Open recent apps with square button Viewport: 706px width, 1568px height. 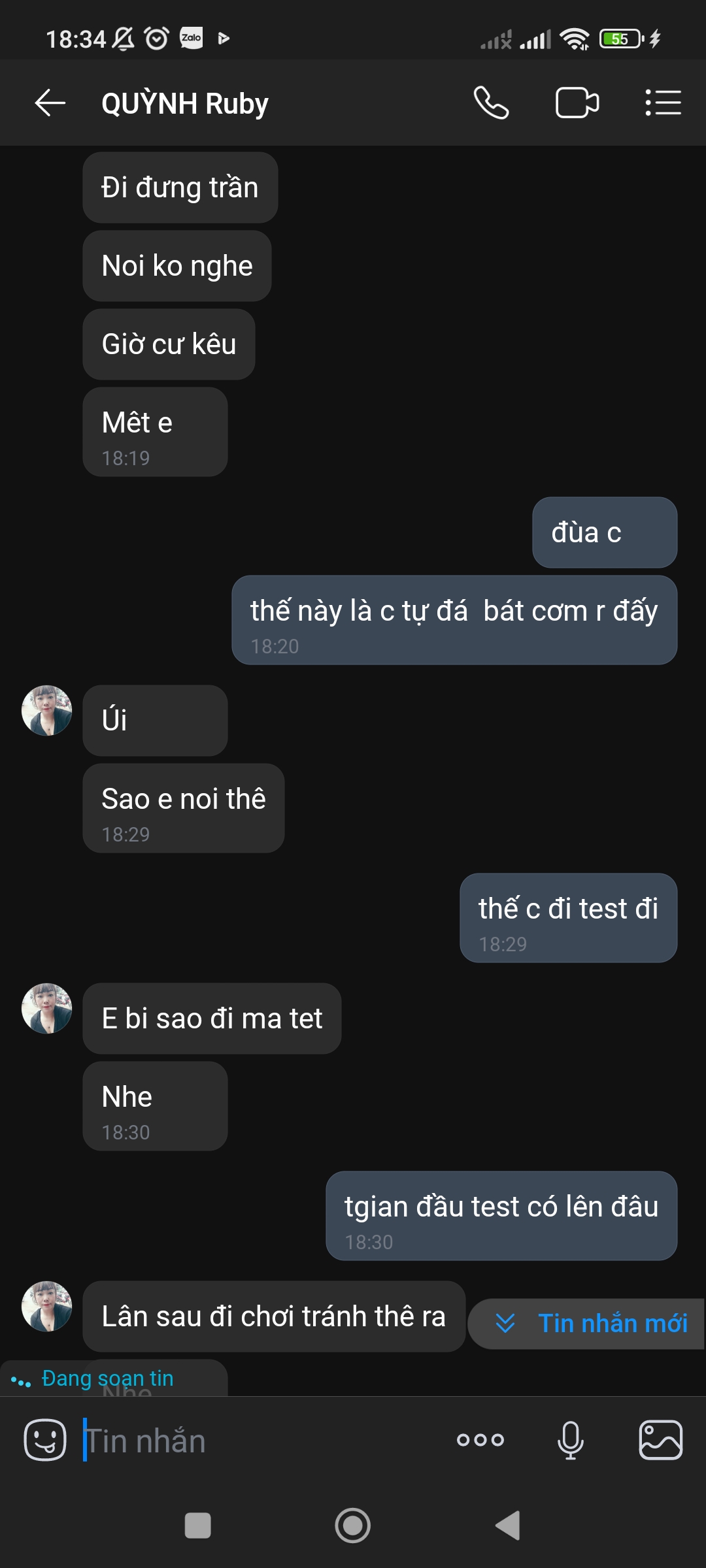point(198,1526)
